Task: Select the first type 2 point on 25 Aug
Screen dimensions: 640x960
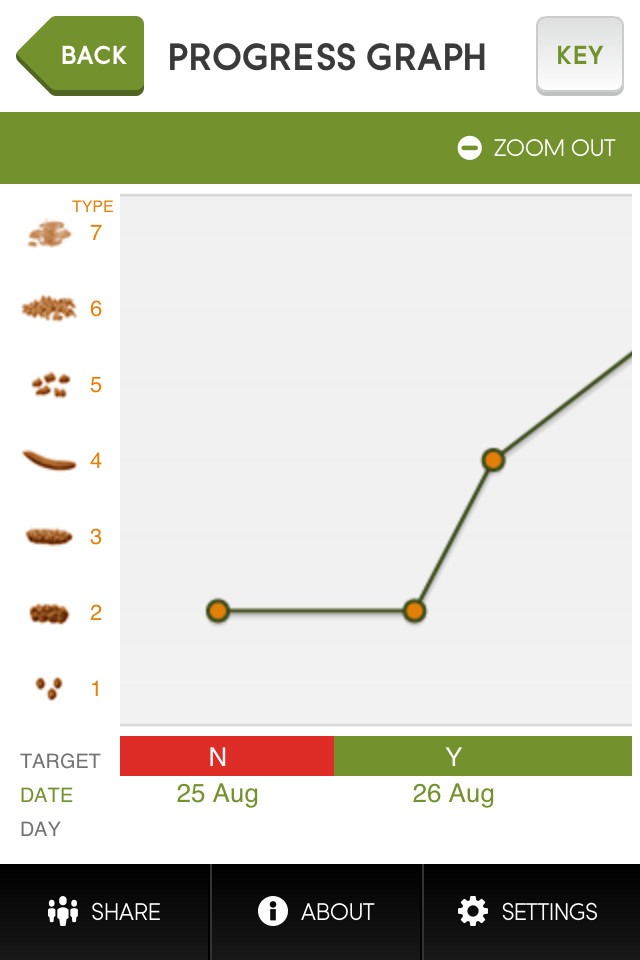Action: click(x=218, y=611)
